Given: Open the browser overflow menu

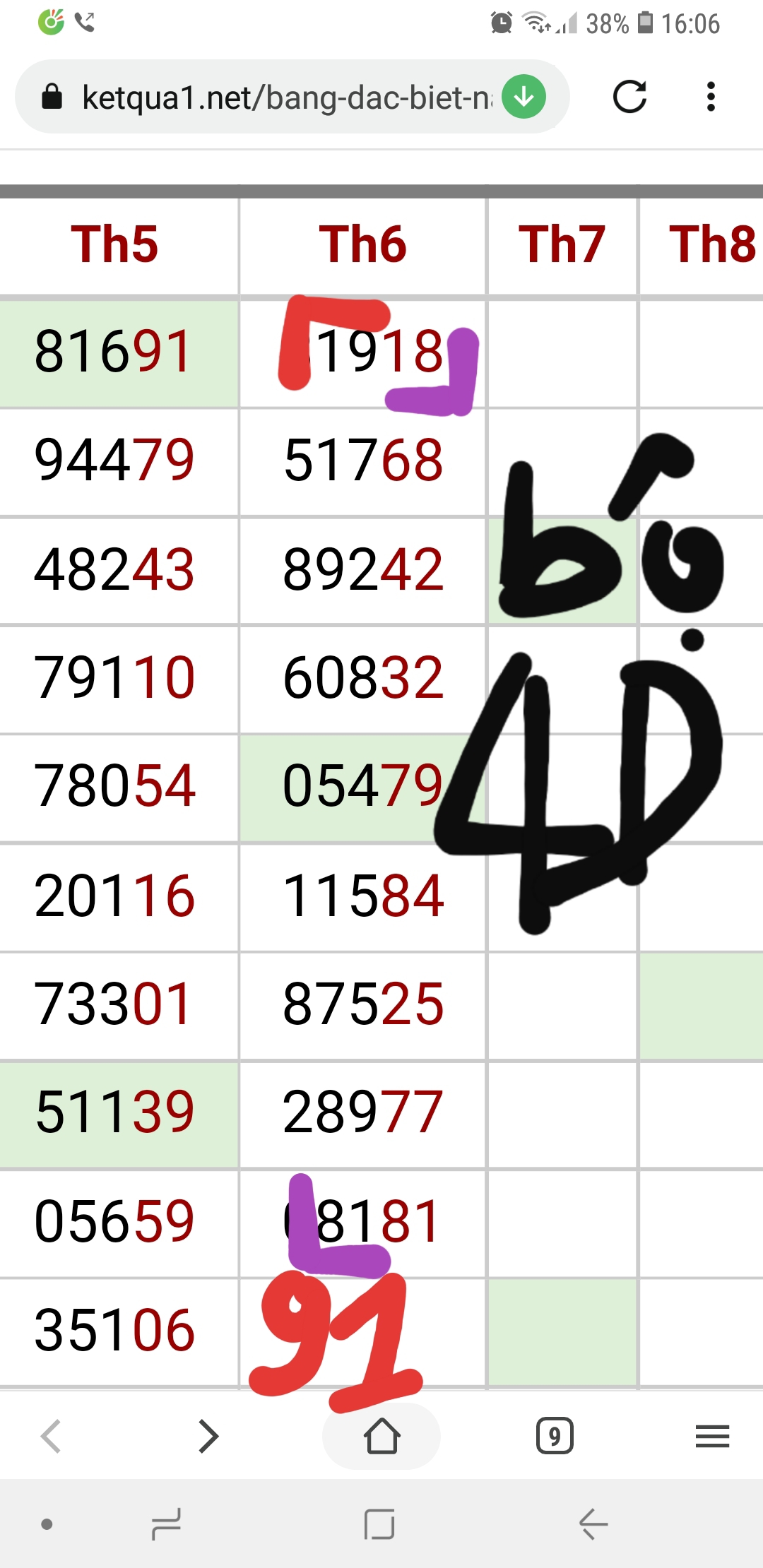Looking at the screenshot, I should pyautogui.click(x=711, y=97).
